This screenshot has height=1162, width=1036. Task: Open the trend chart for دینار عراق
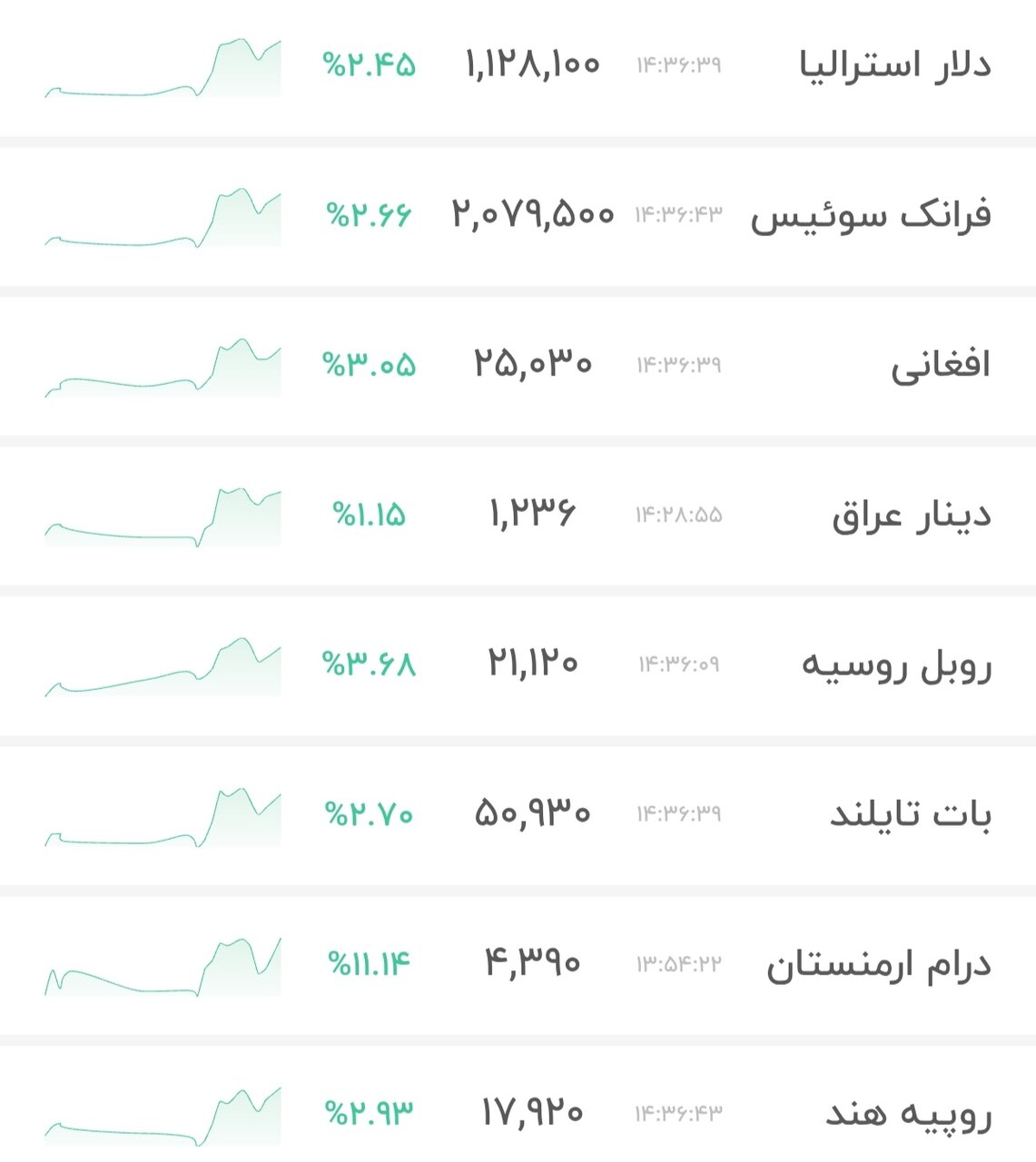click(x=163, y=513)
